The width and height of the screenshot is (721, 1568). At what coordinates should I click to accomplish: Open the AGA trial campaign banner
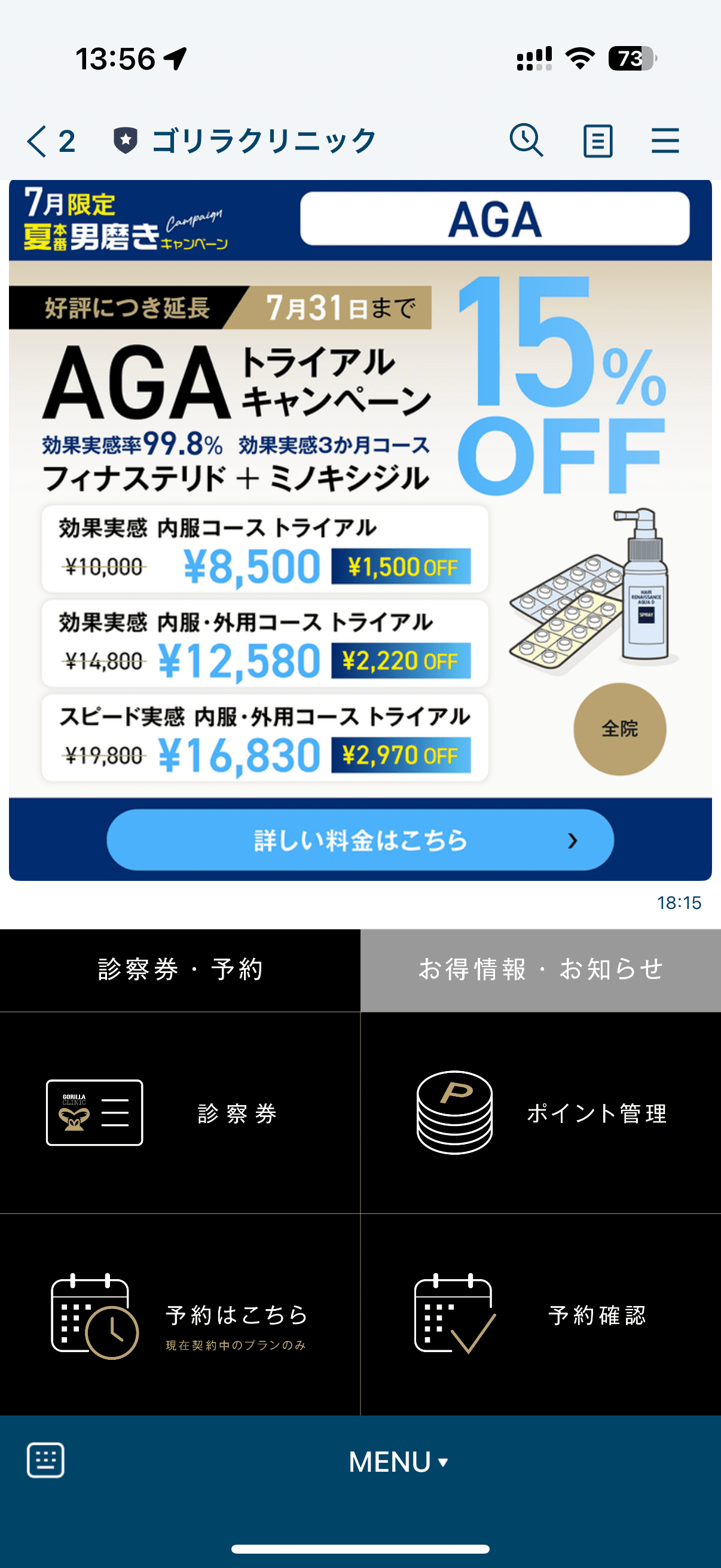(360, 487)
